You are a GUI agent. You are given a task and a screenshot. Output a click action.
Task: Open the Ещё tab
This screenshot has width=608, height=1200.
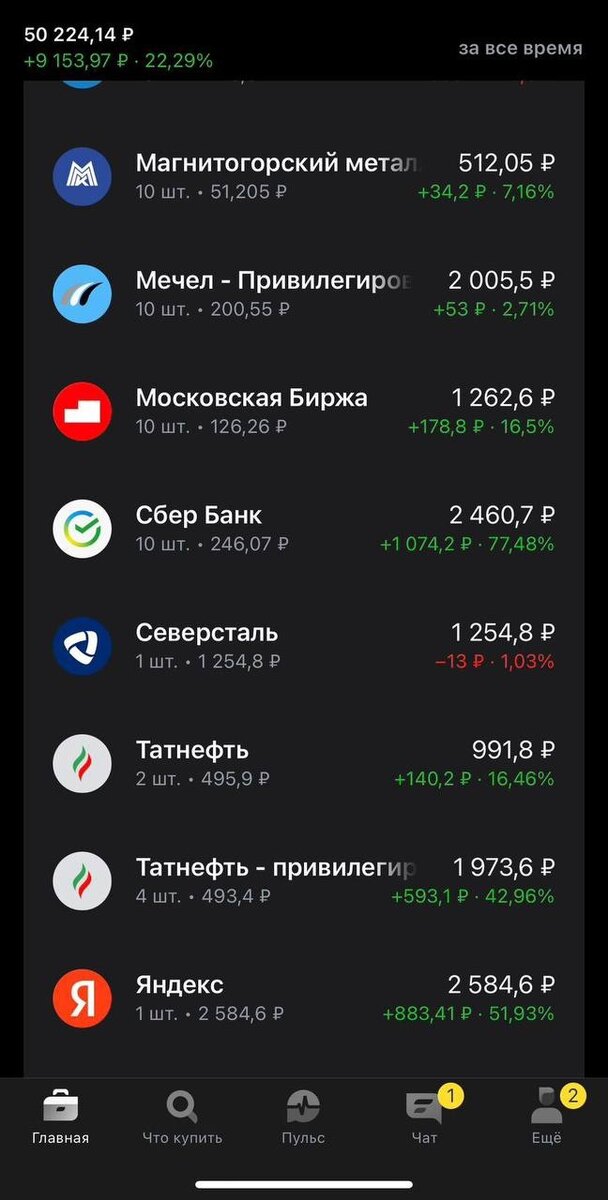[546, 1118]
